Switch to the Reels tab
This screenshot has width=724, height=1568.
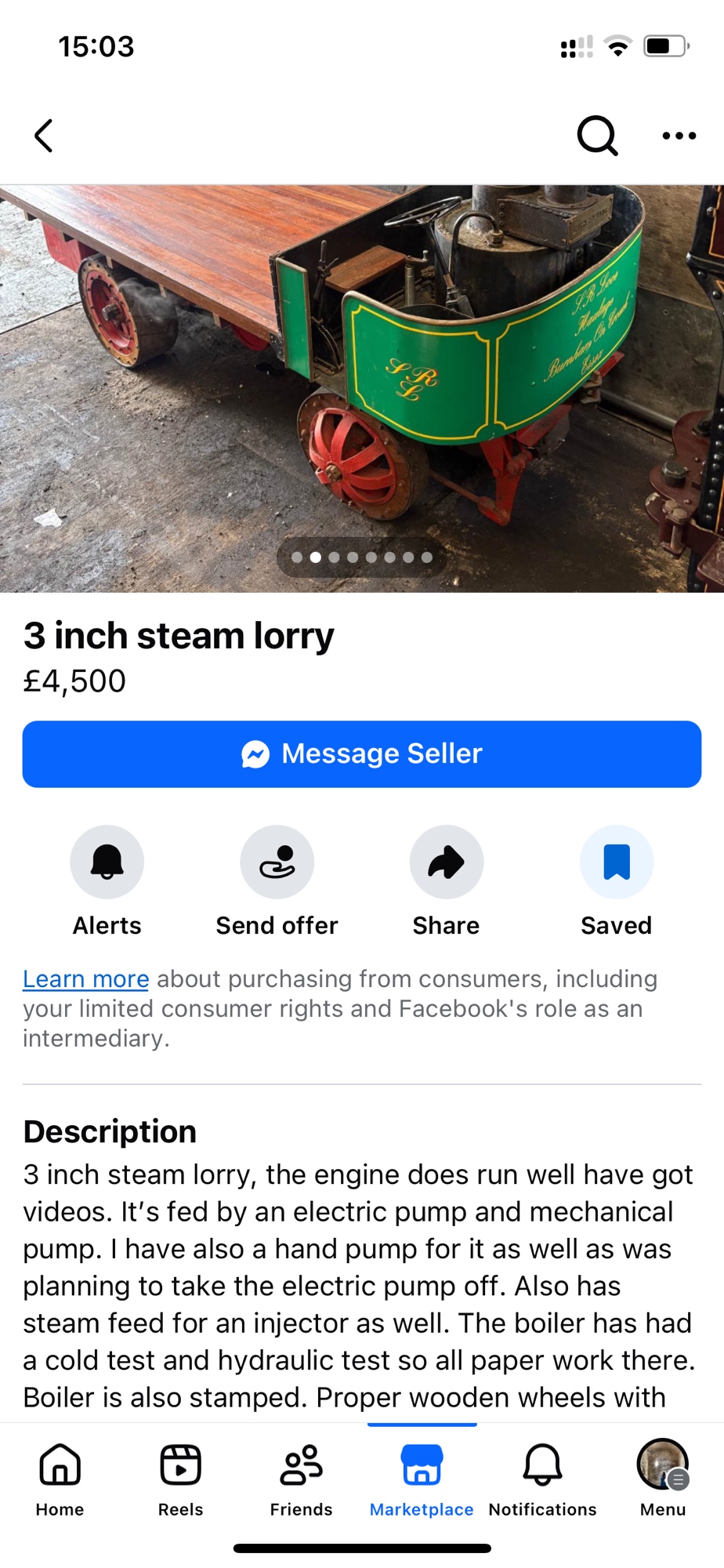click(180, 1478)
